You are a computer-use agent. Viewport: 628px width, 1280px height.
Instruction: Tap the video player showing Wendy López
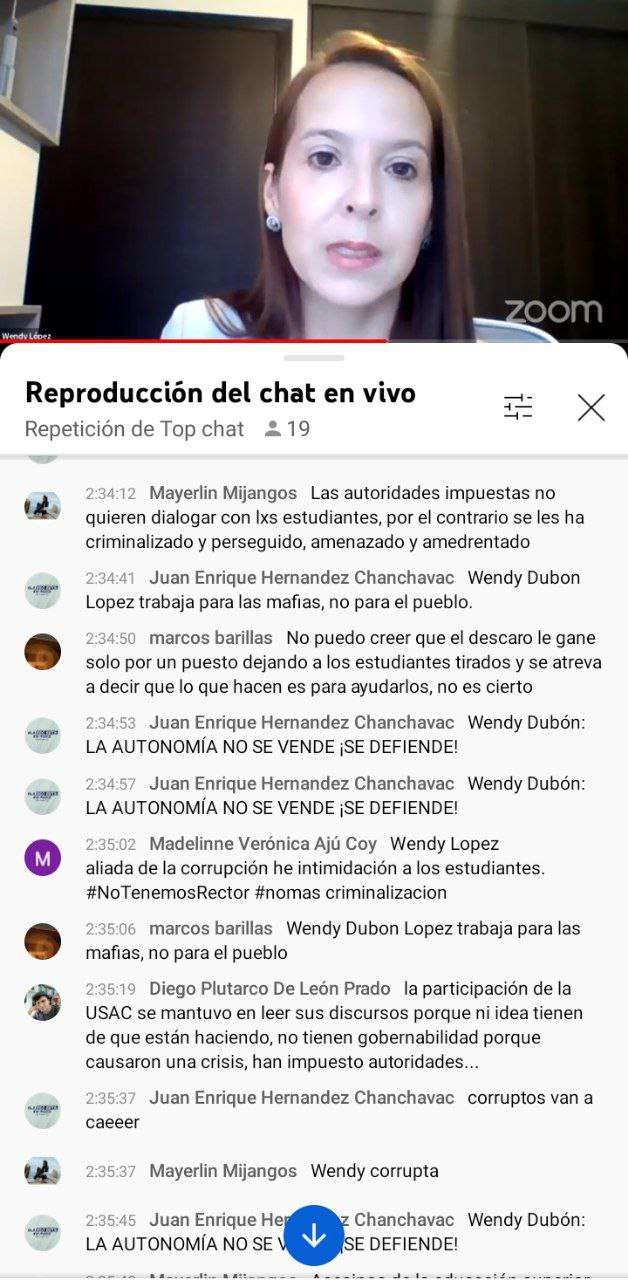click(x=314, y=170)
